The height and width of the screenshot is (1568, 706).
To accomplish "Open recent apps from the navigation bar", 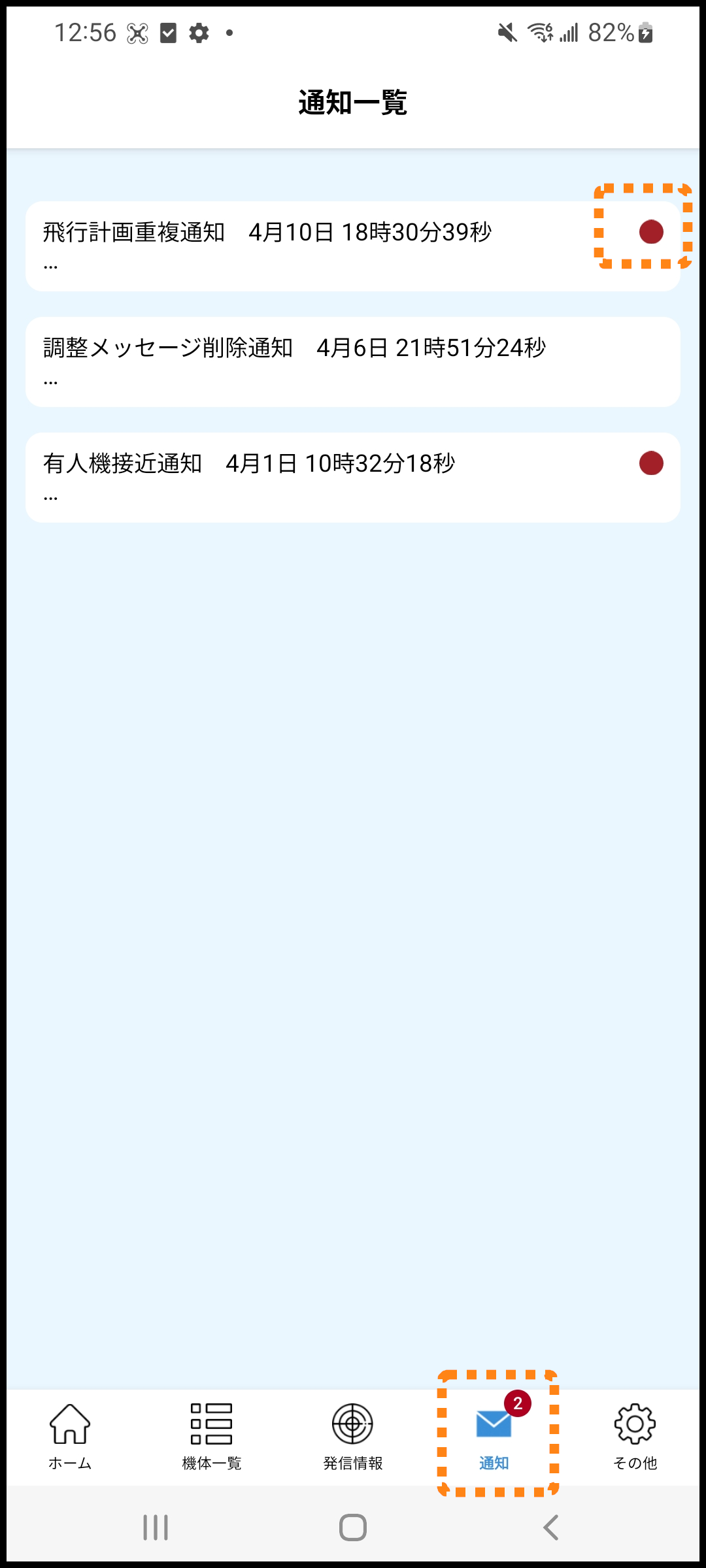I will 156,1527.
